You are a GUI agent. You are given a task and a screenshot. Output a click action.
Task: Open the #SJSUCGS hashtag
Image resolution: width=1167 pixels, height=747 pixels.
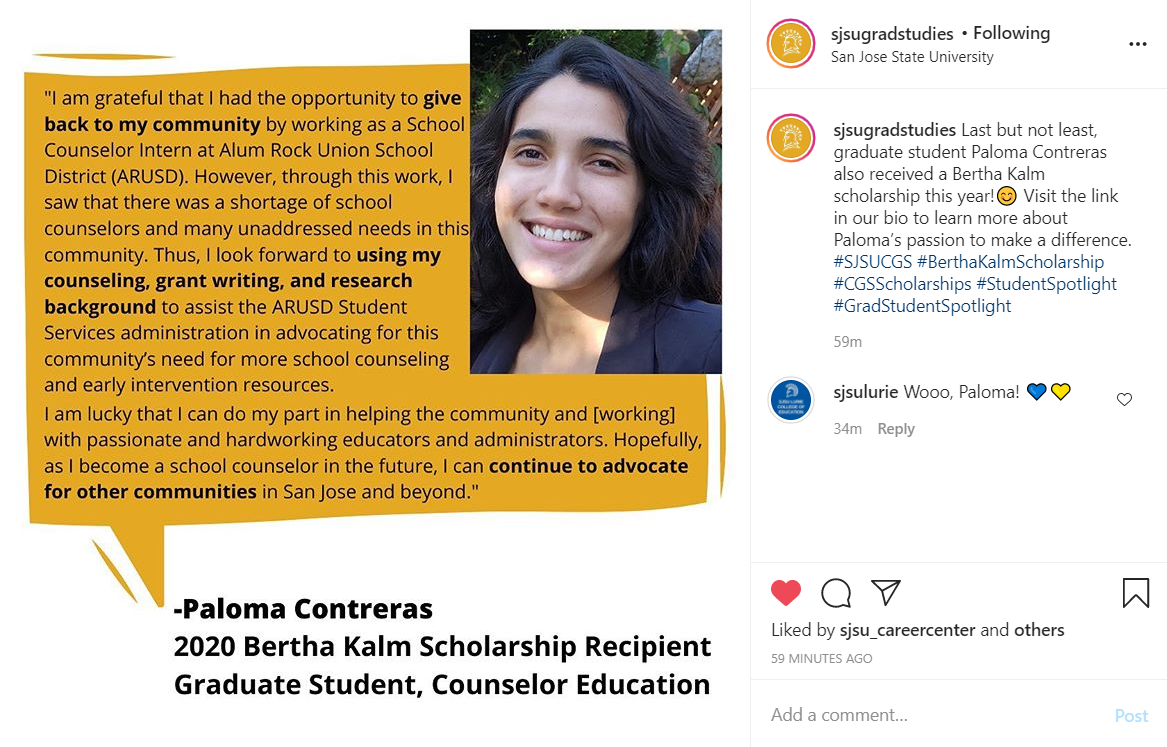[x=872, y=262]
